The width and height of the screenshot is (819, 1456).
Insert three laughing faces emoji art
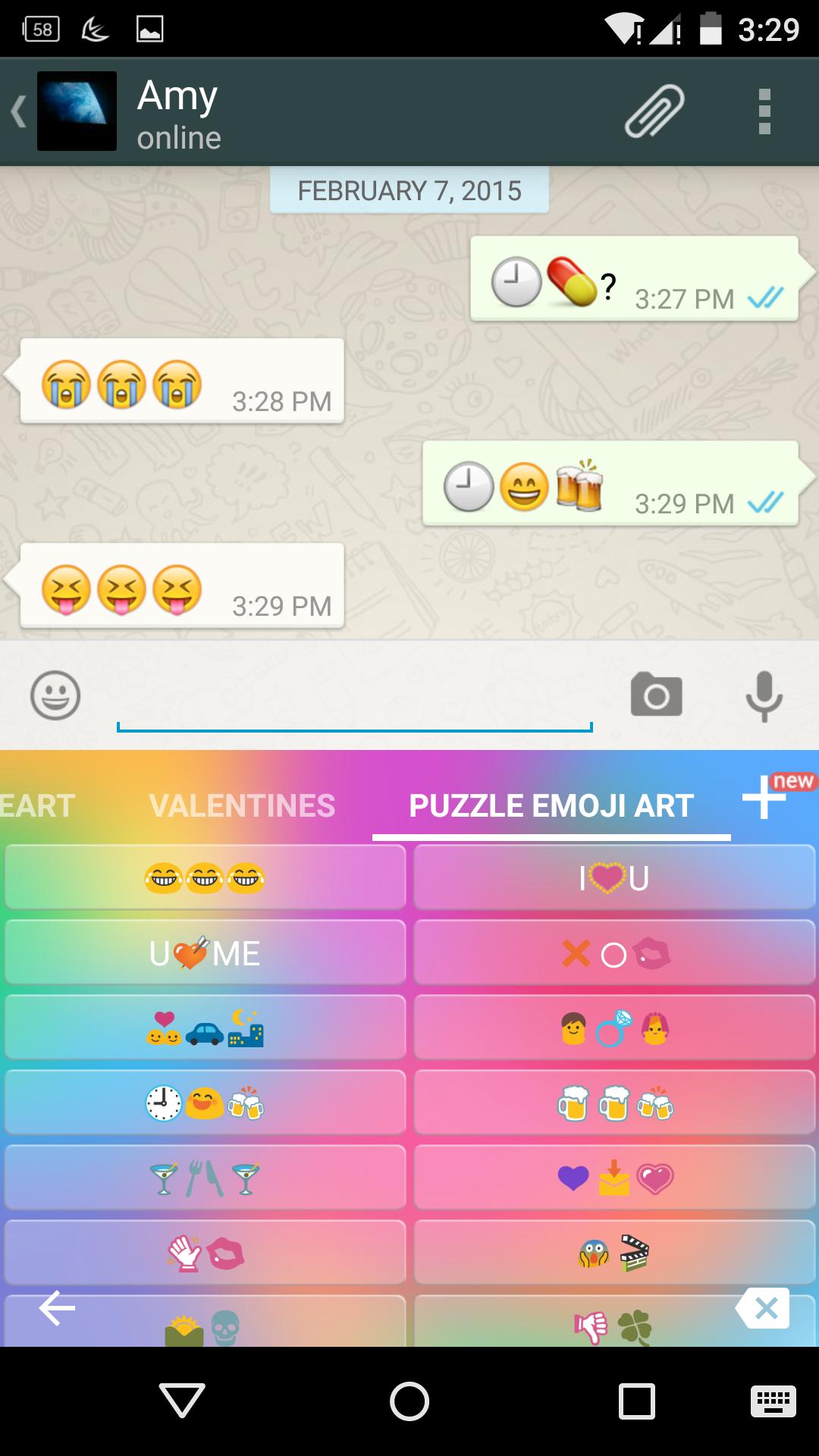click(x=205, y=877)
